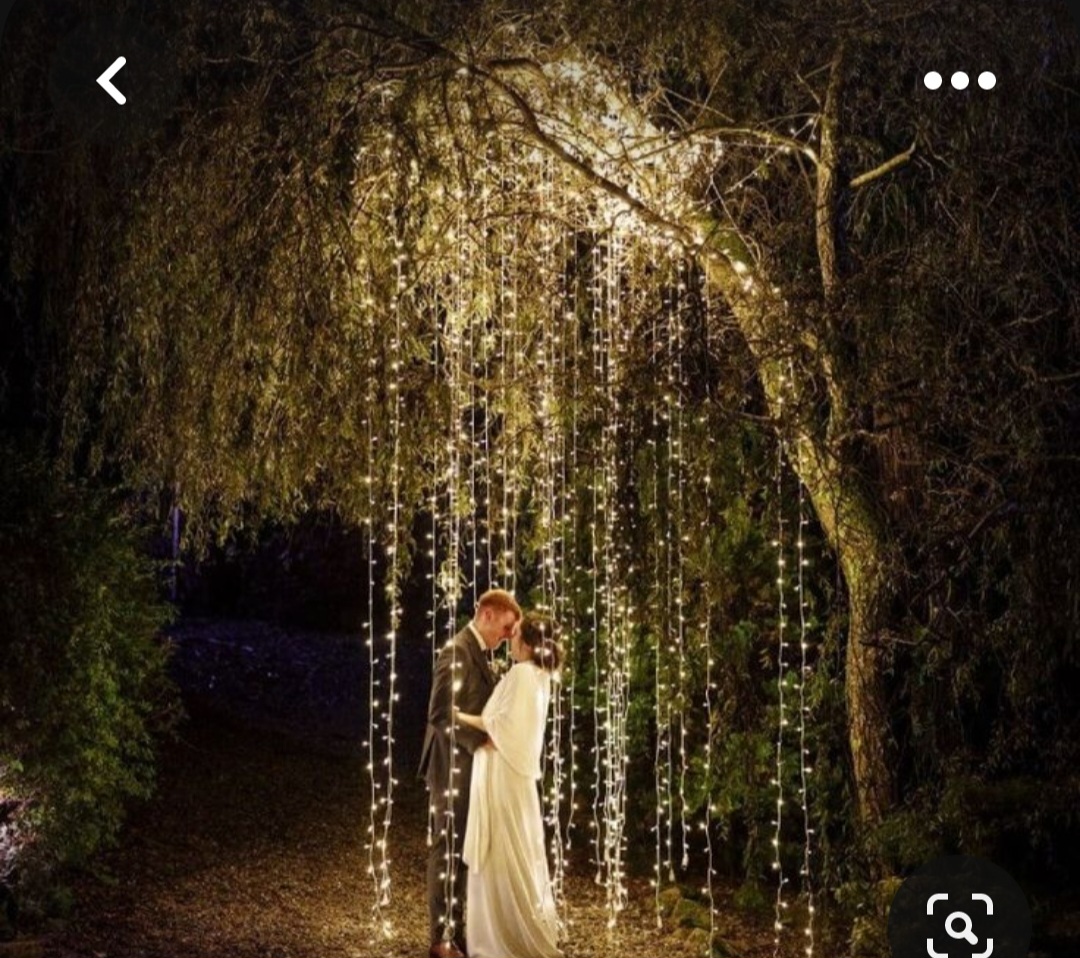Start visual search with the lens icon
Screen dimensions: 1080x958
pos(959,924)
